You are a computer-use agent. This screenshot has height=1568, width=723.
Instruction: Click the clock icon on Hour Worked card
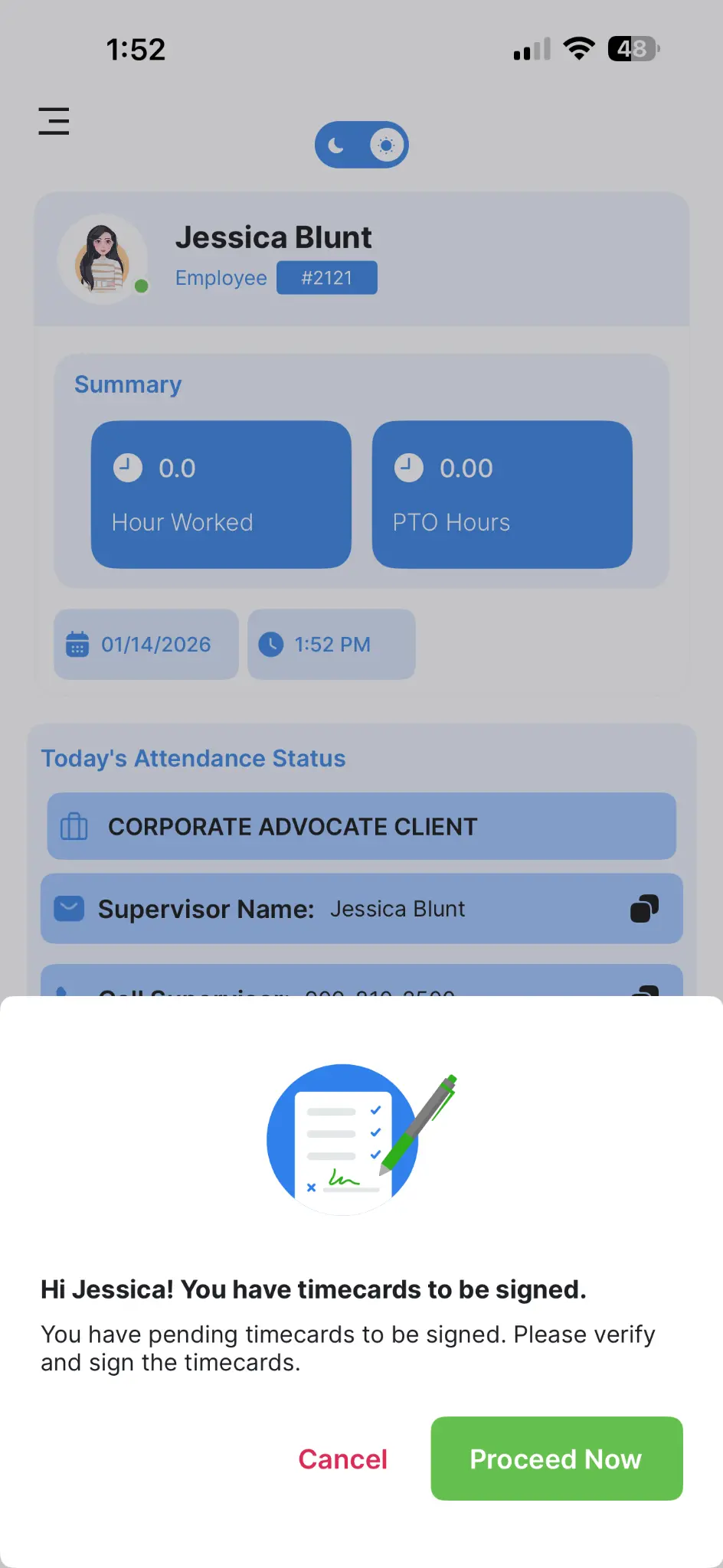128,467
